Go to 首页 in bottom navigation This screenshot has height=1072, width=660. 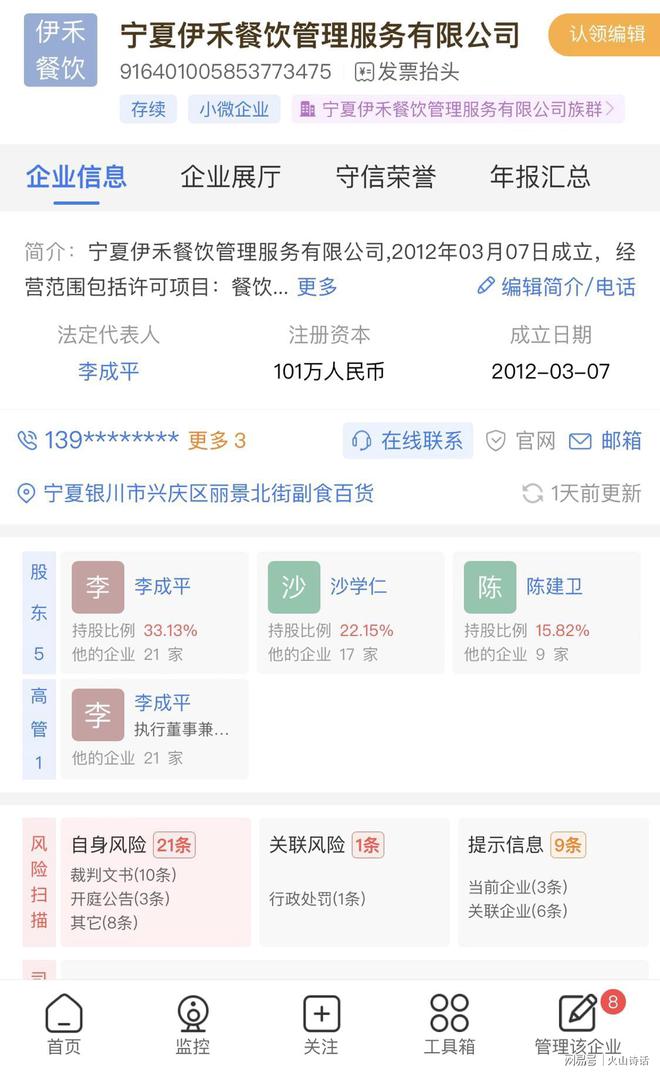[64, 1023]
